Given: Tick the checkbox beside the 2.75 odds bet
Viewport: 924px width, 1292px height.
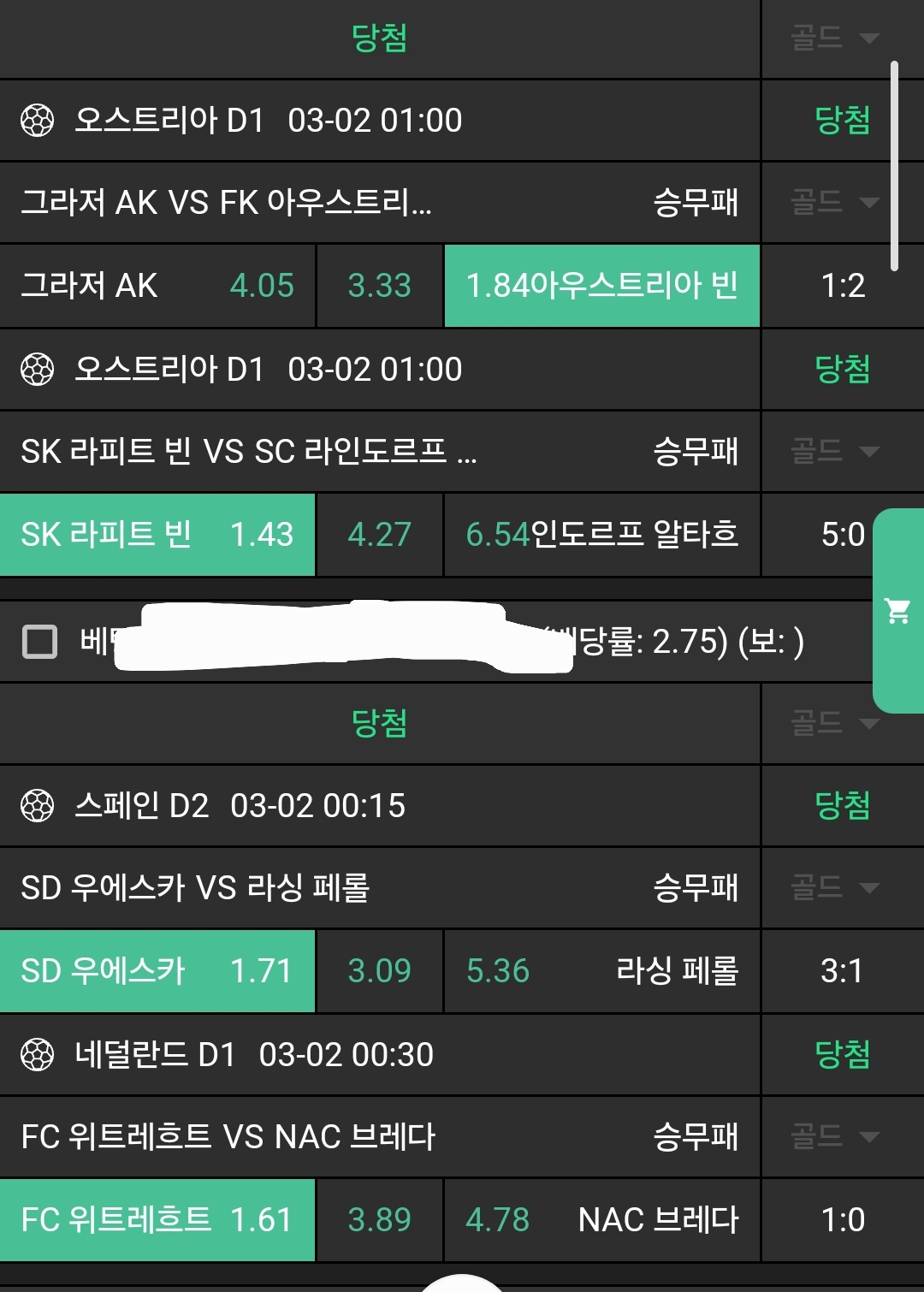Looking at the screenshot, I should pos(39,642).
